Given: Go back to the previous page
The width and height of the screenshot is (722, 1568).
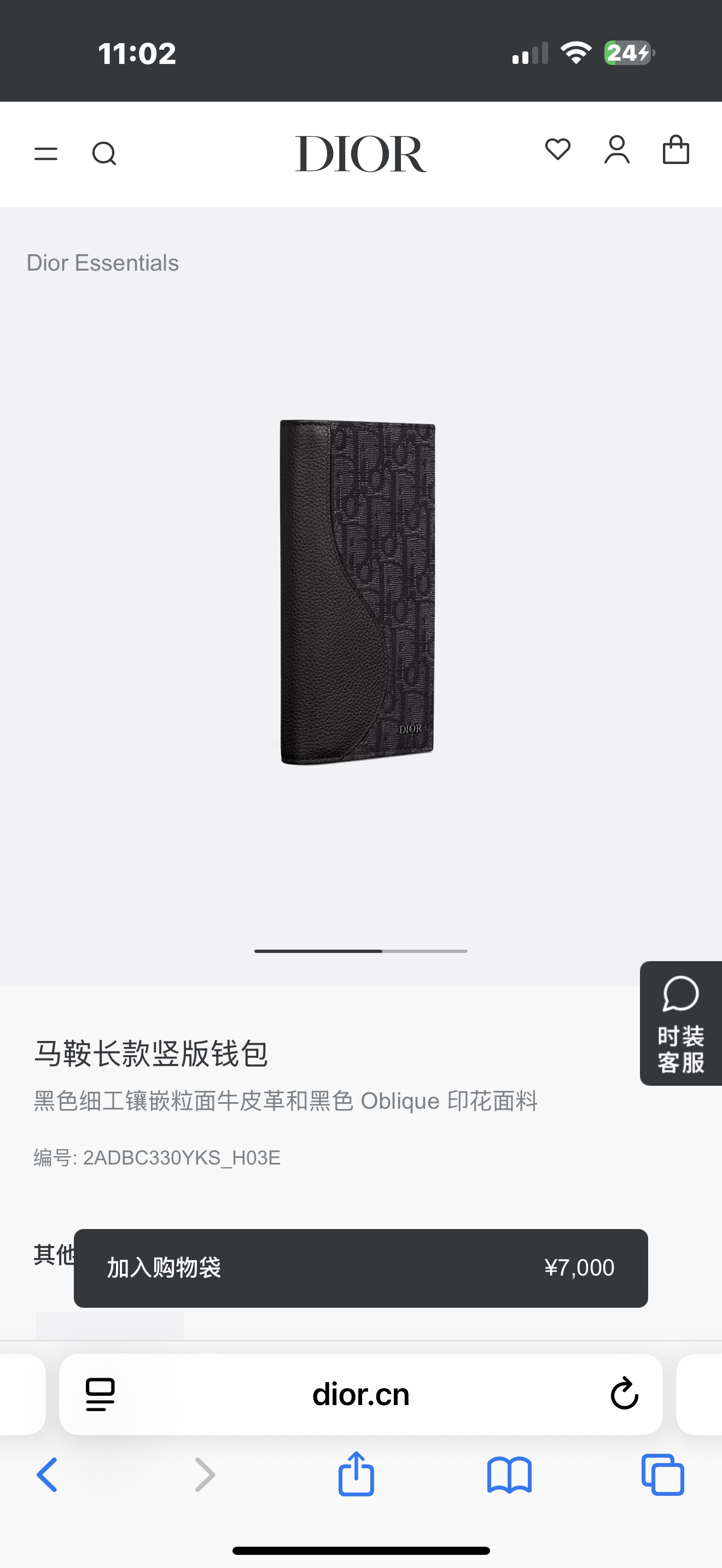Looking at the screenshot, I should [48, 1475].
